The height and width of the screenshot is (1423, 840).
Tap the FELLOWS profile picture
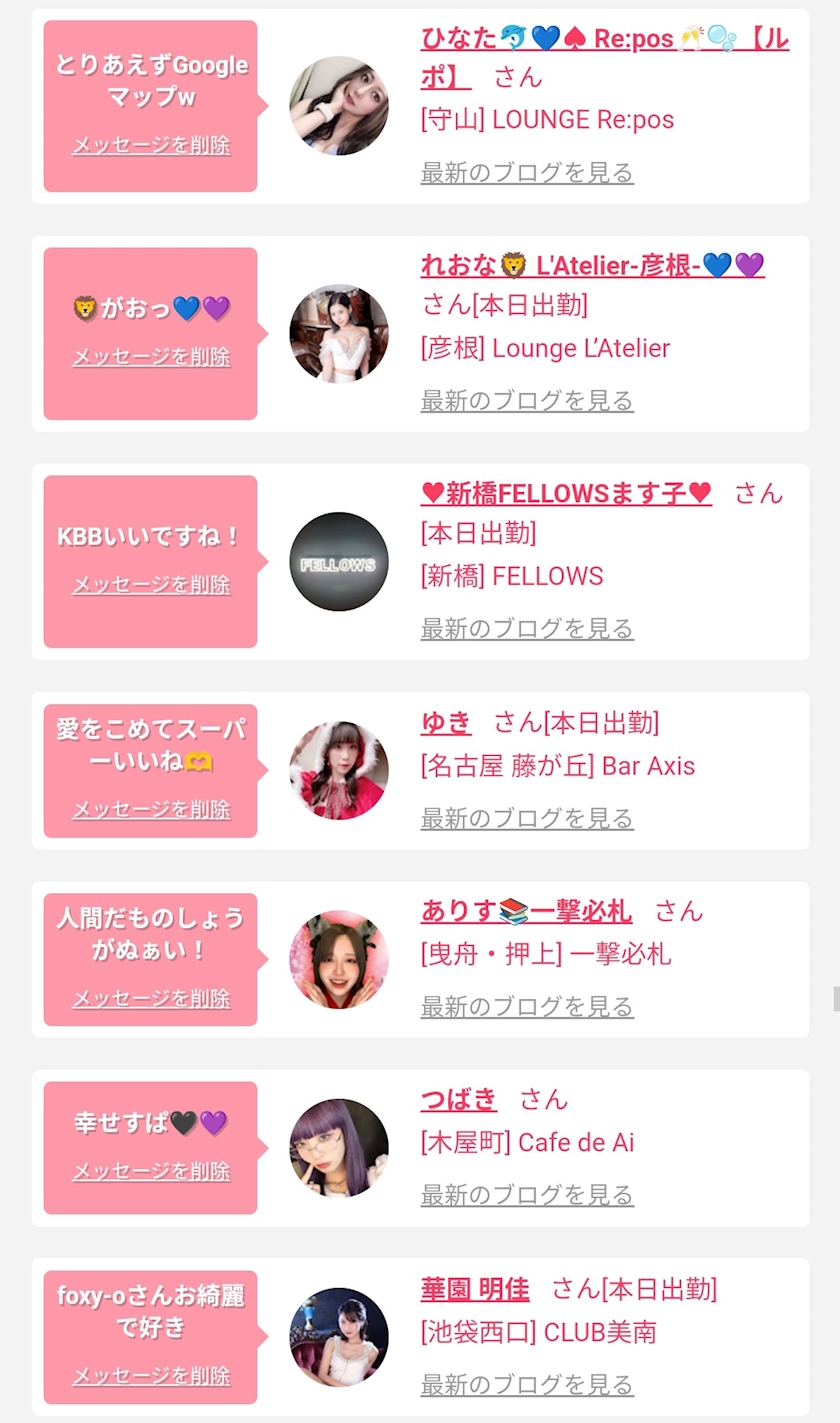tap(339, 562)
